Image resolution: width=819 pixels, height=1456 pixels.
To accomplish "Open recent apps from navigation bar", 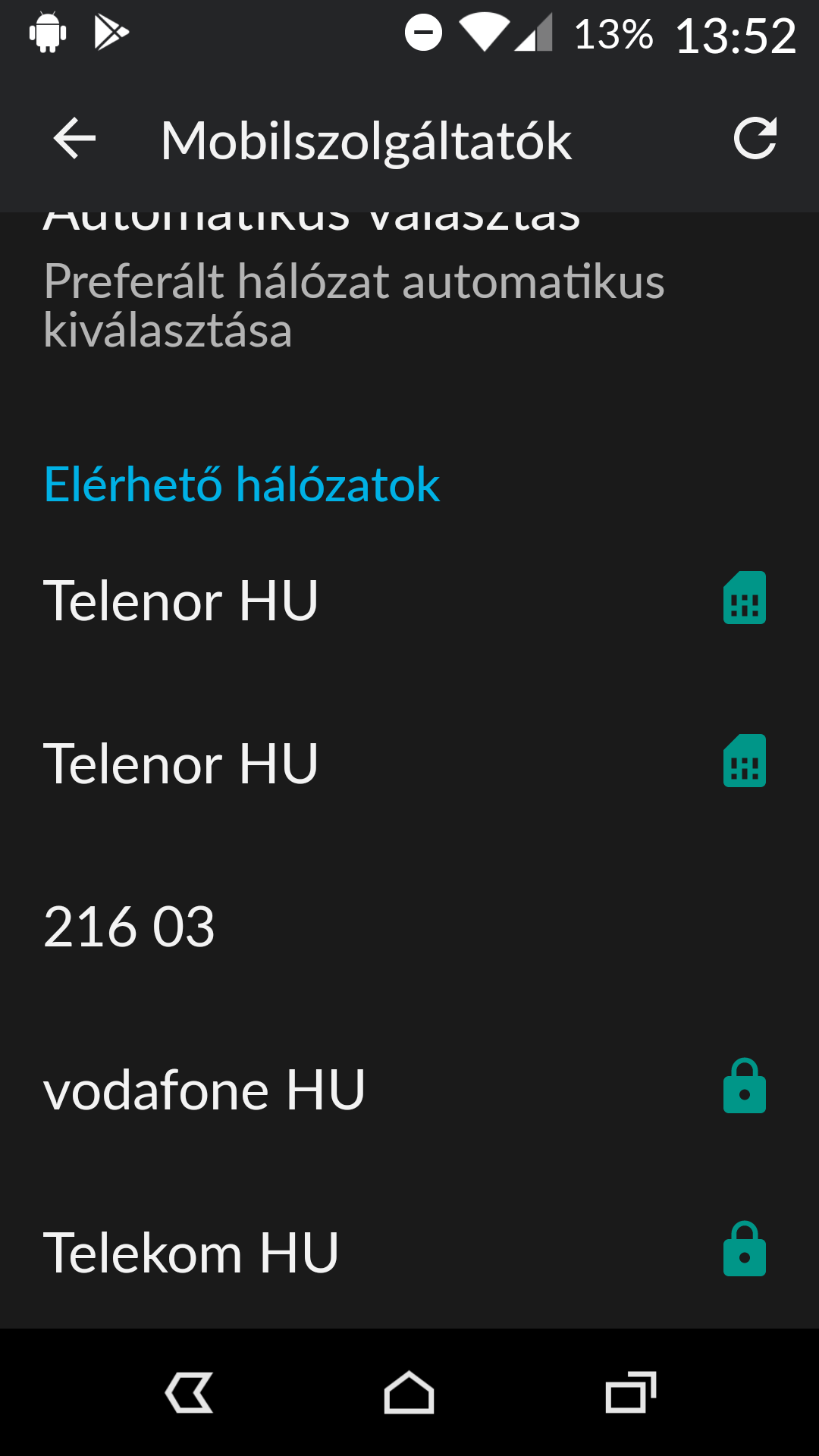I will [630, 1392].
